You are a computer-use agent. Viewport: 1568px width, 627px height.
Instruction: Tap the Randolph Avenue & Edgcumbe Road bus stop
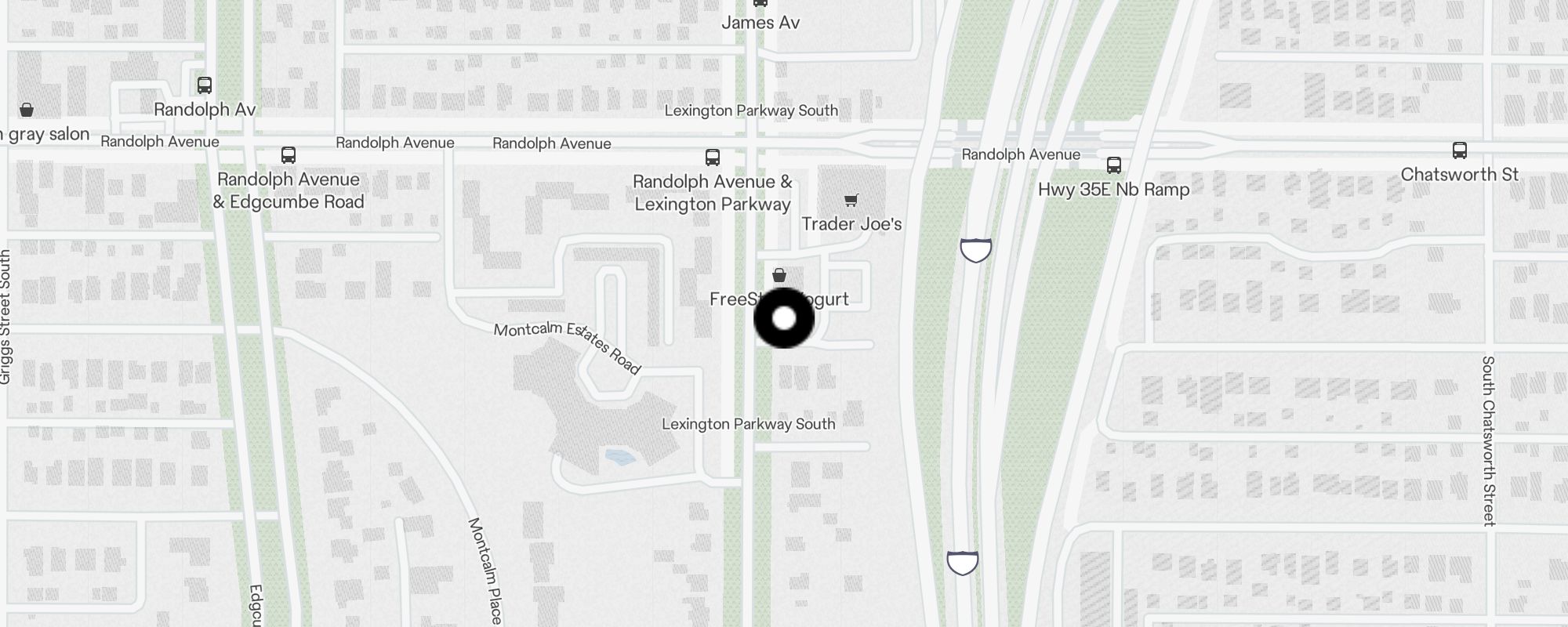coord(289,155)
